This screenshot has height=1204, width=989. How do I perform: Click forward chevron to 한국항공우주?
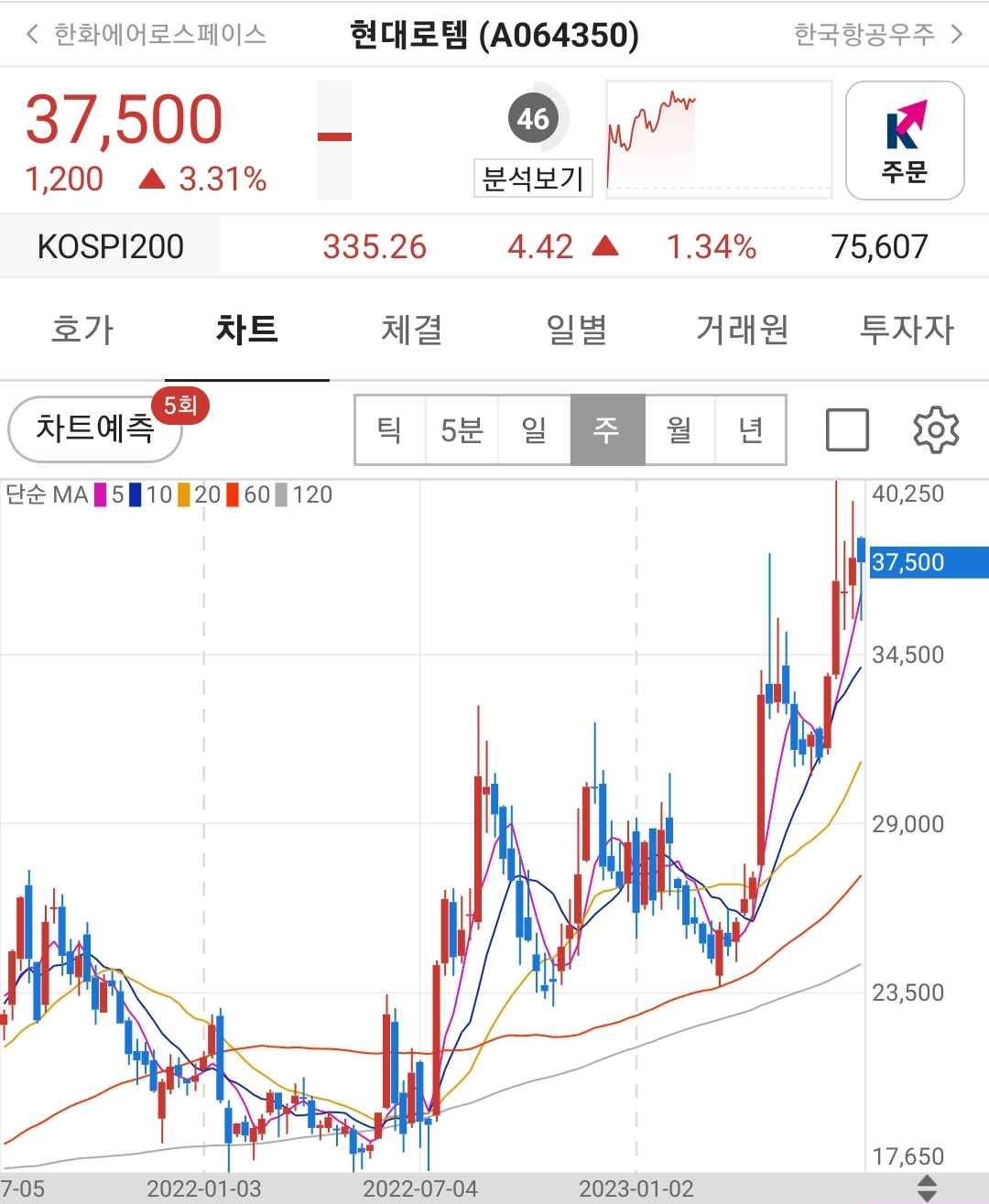click(x=962, y=34)
